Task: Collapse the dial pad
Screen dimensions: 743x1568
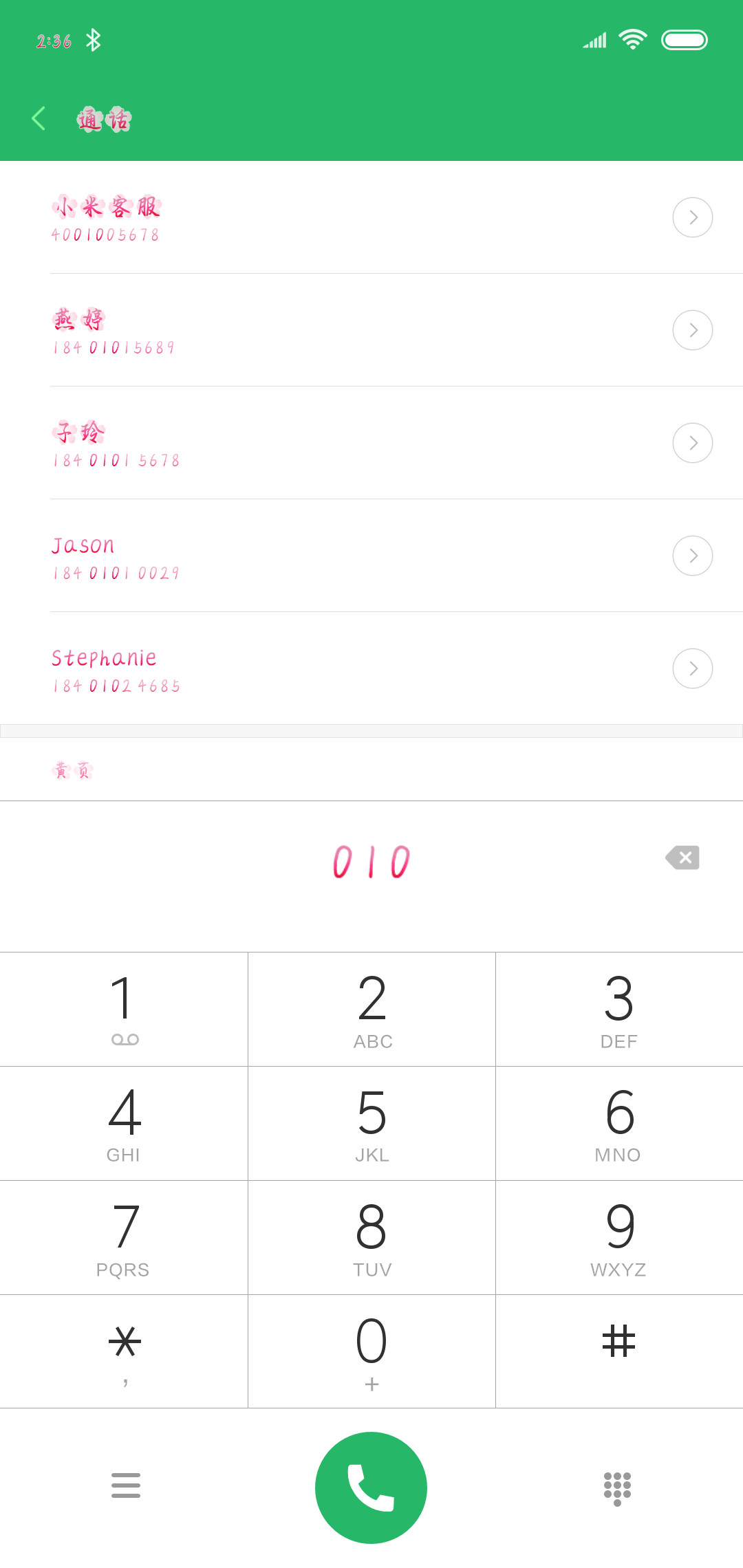Action: pos(617,1489)
